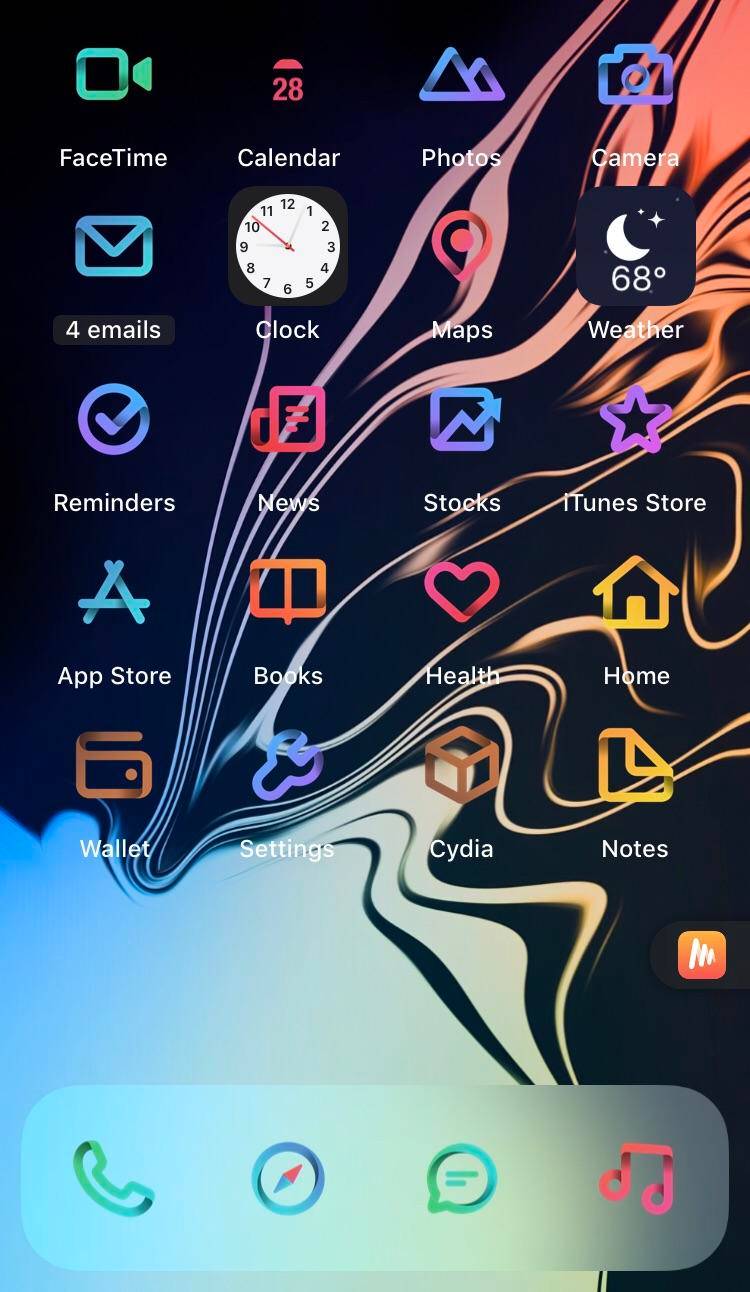Launch Music from the dock
This screenshot has width=750, height=1292.
point(635,1178)
